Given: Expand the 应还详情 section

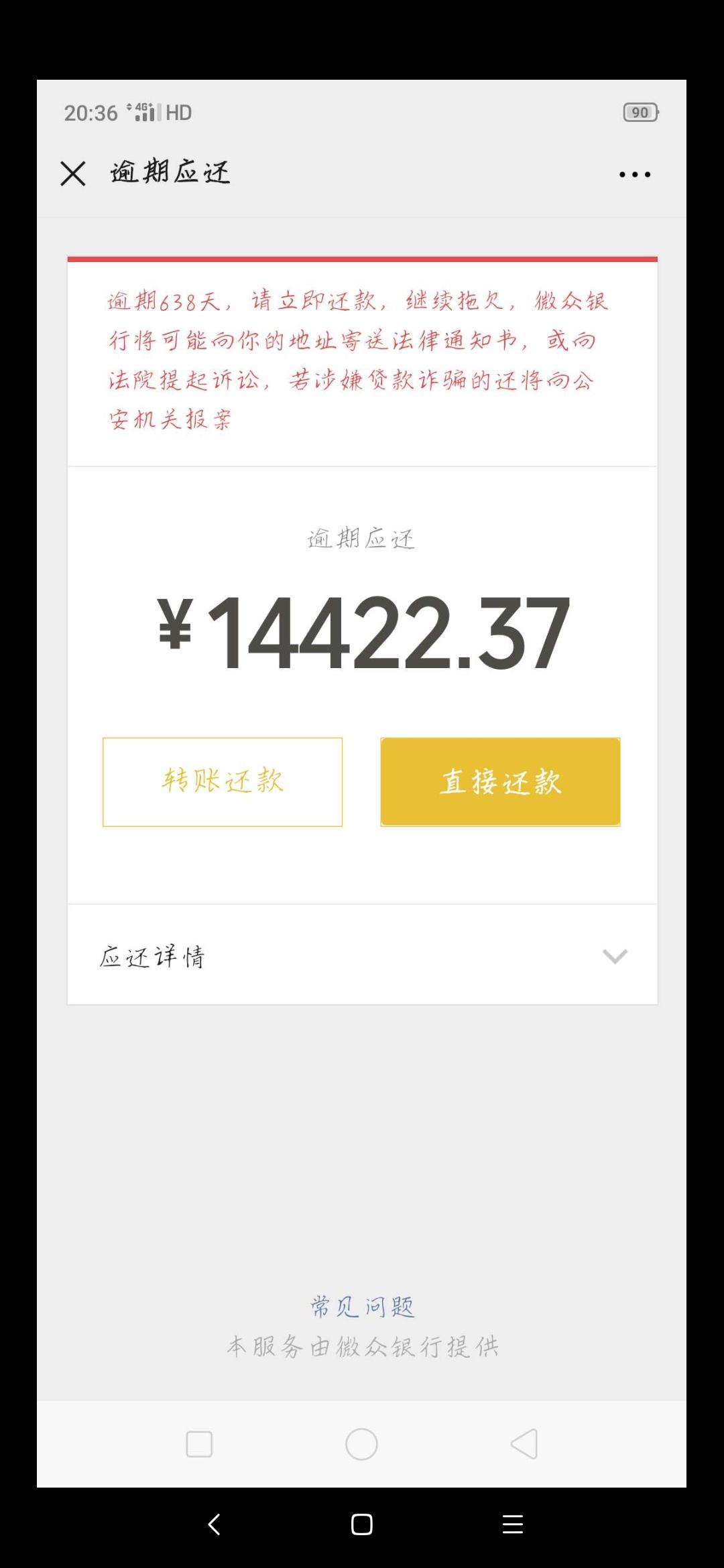Looking at the screenshot, I should (x=362, y=955).
